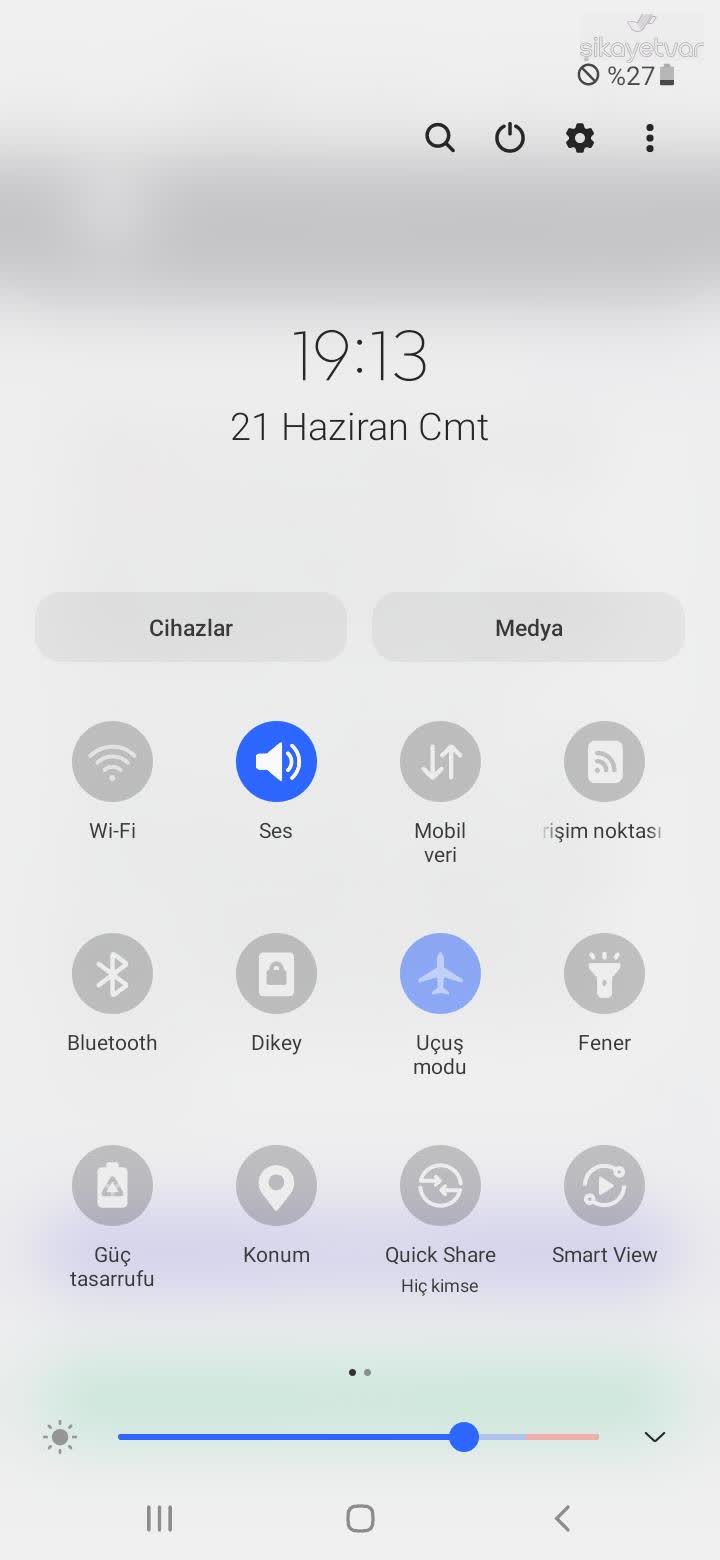Turn on Konum location
This screenshot has height=1560, width=720.
(x=276, y=1186)
